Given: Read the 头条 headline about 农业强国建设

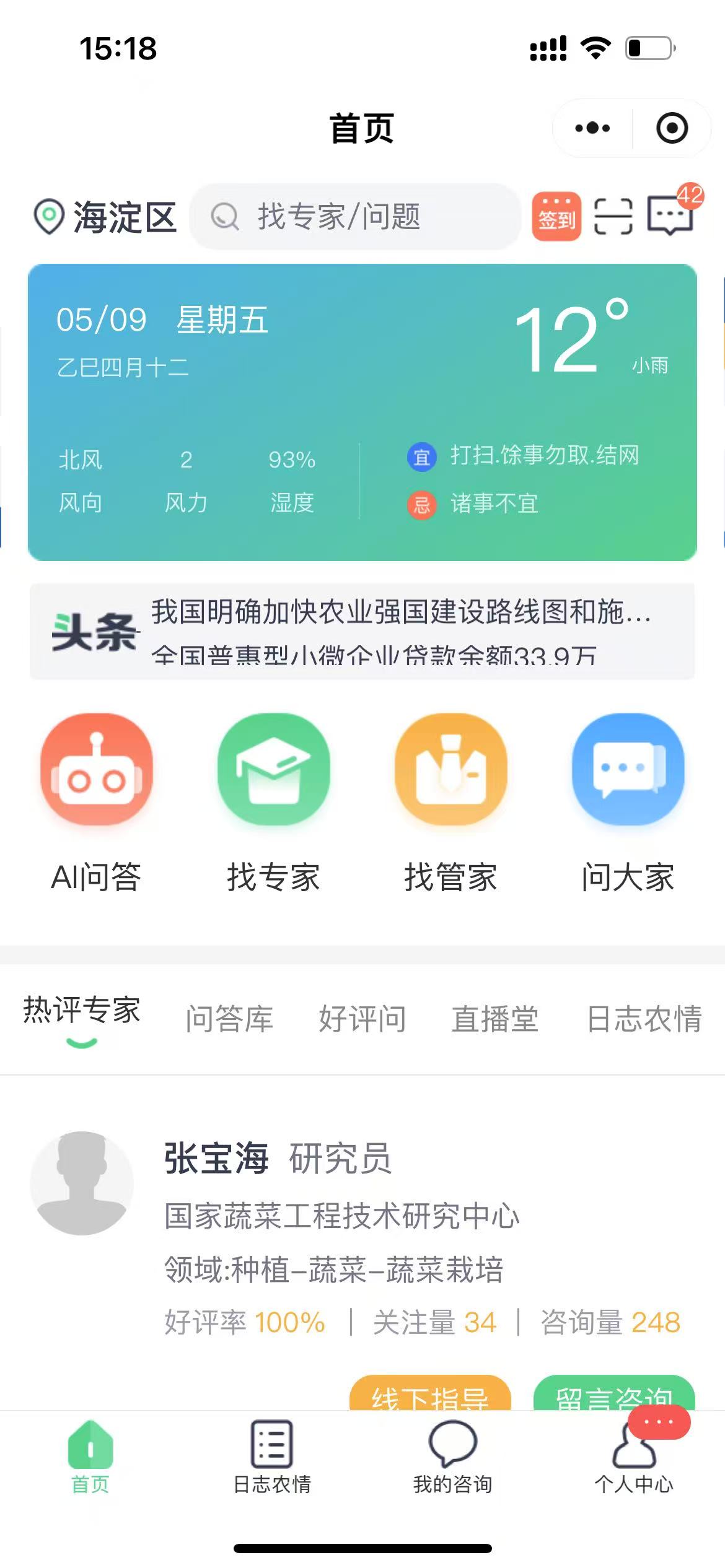Looking at the screenshot, I should click(x=401, y=612).
